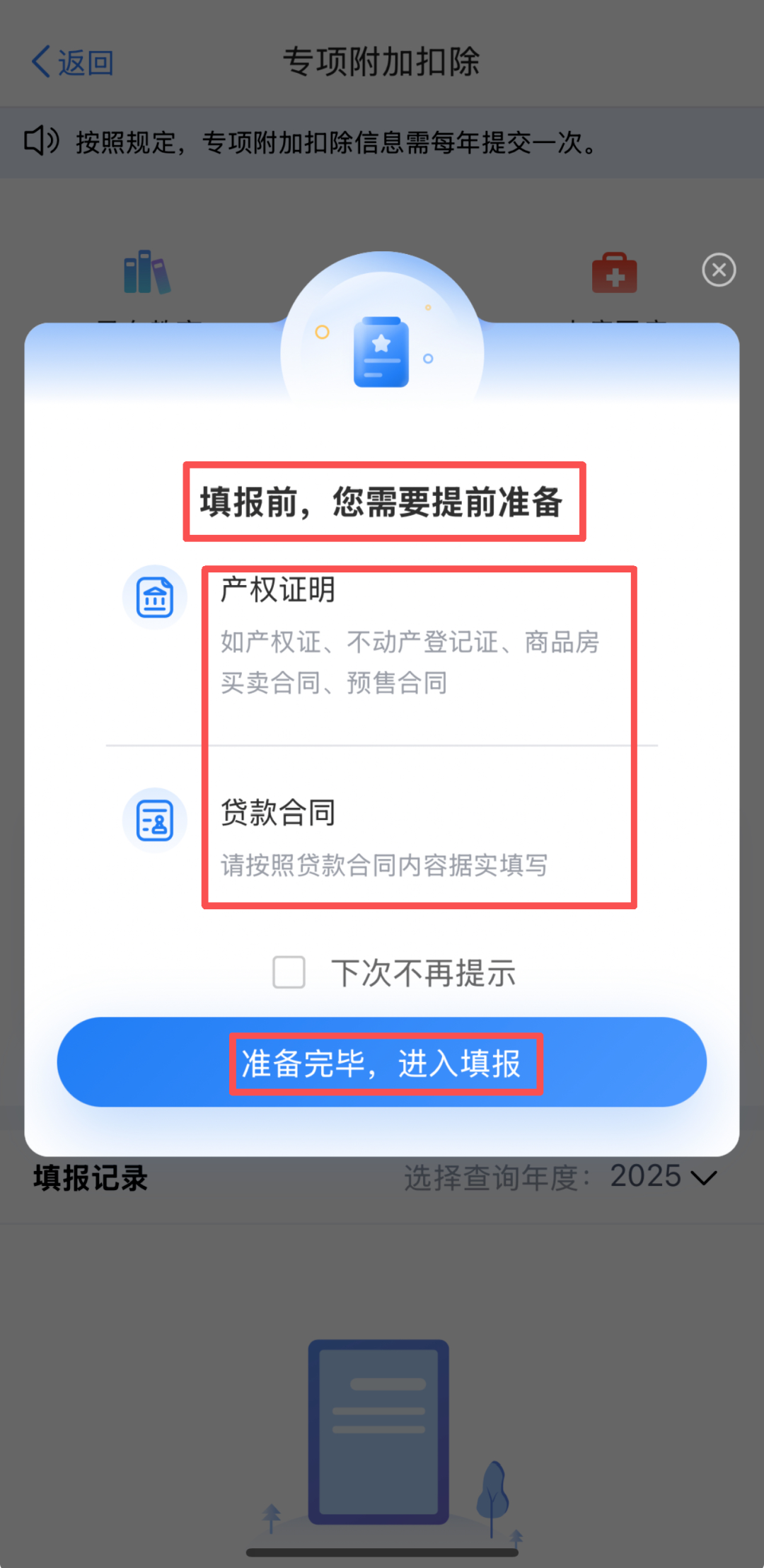Dismiss the preparation dialog with the X
The image size is (764, 1568).
pos(719,270)
